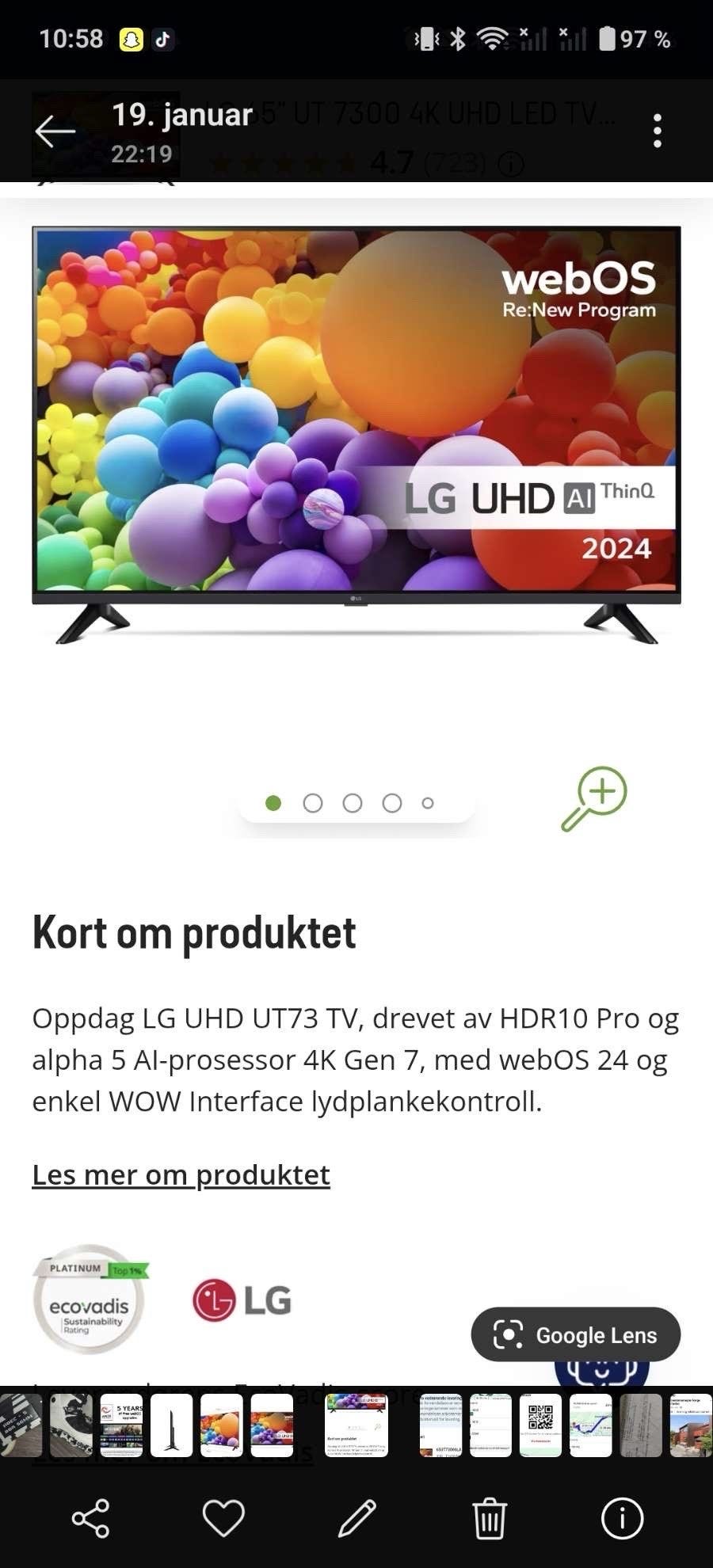Mark this image as favorite
This screenshot has width=713, height=1568.
223,1518
